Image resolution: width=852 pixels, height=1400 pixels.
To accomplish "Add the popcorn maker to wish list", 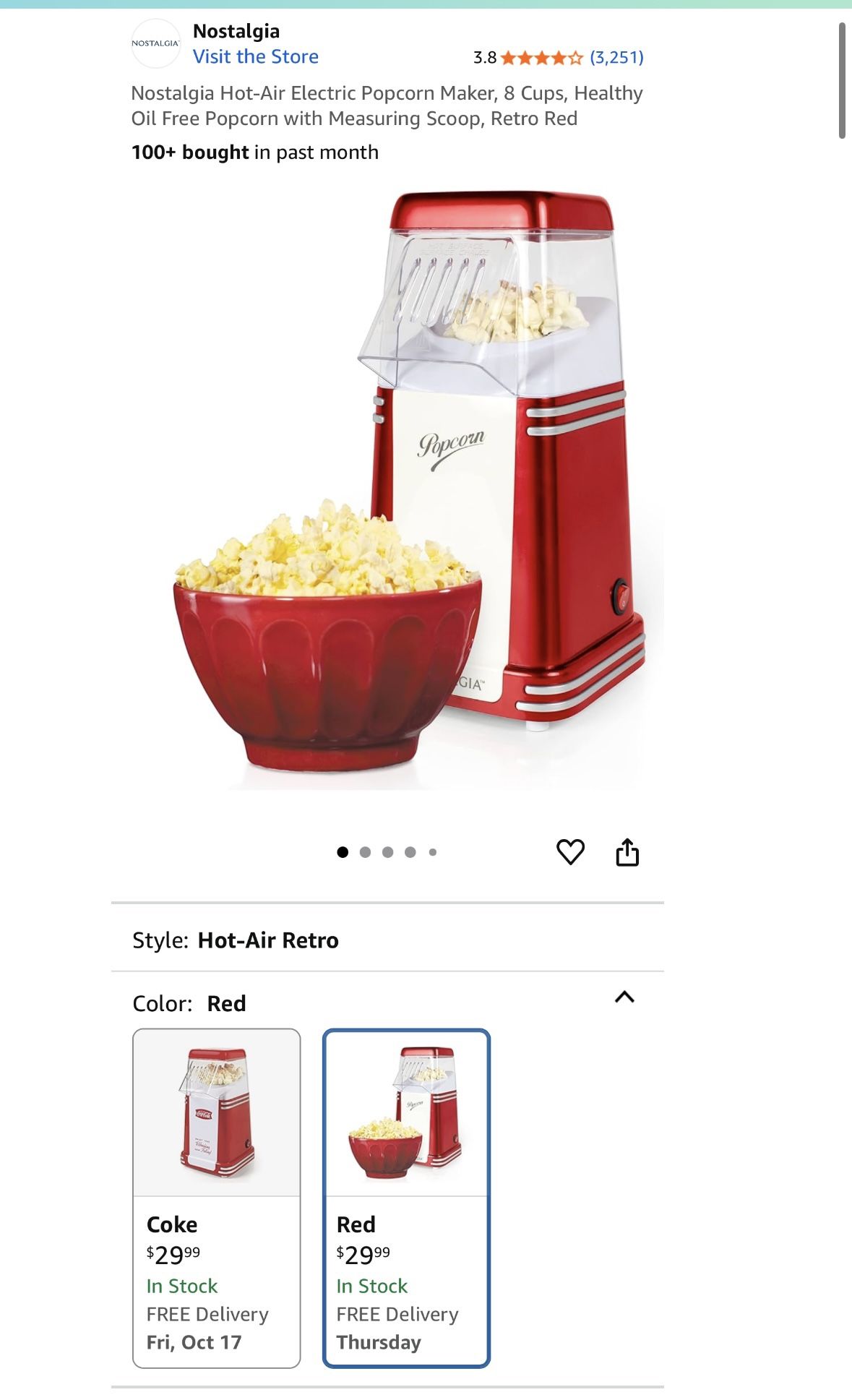I will [x=570, y=851].
